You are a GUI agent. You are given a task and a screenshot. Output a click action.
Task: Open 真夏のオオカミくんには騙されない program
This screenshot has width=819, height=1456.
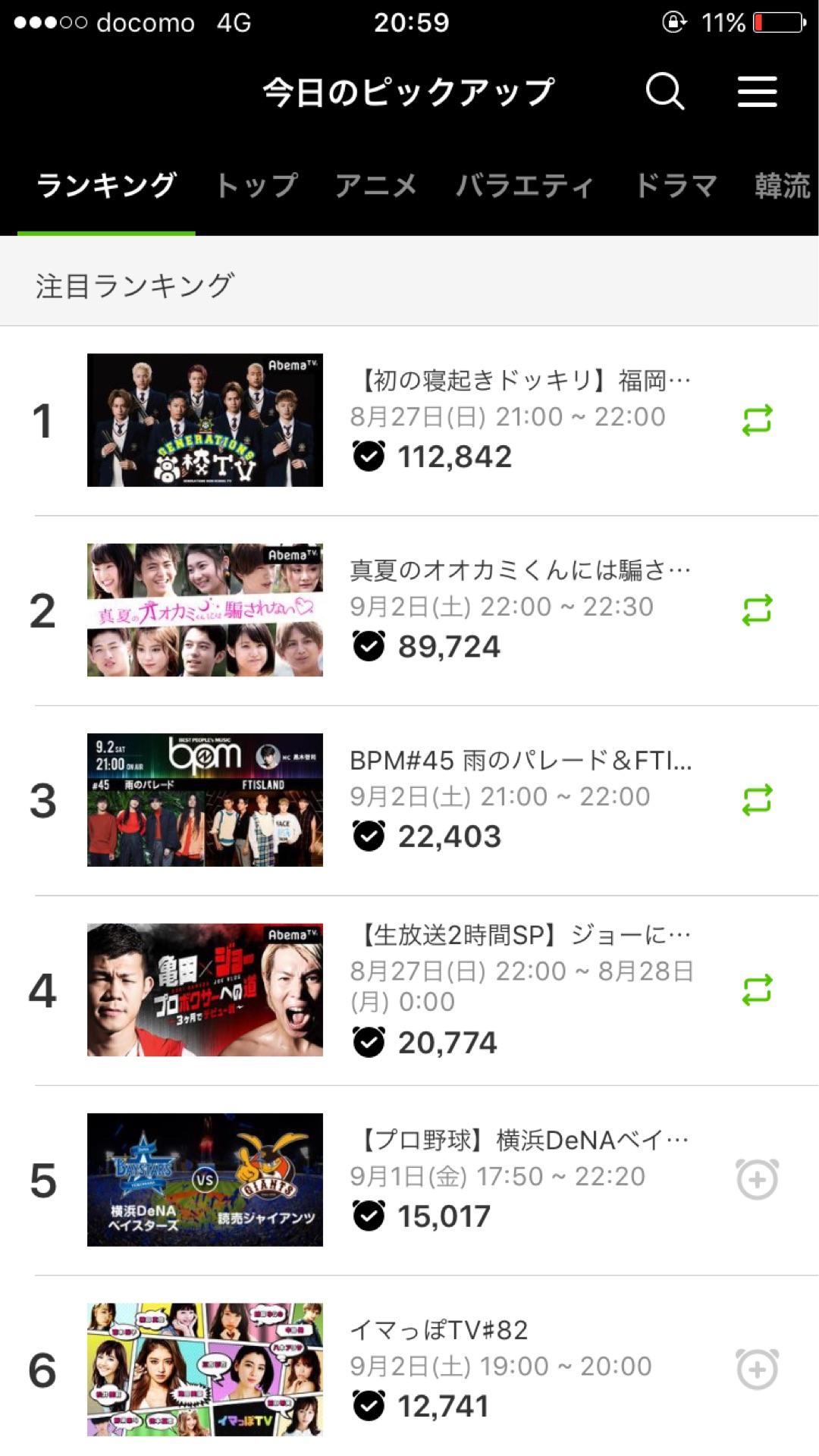click(x=205, y=610)
